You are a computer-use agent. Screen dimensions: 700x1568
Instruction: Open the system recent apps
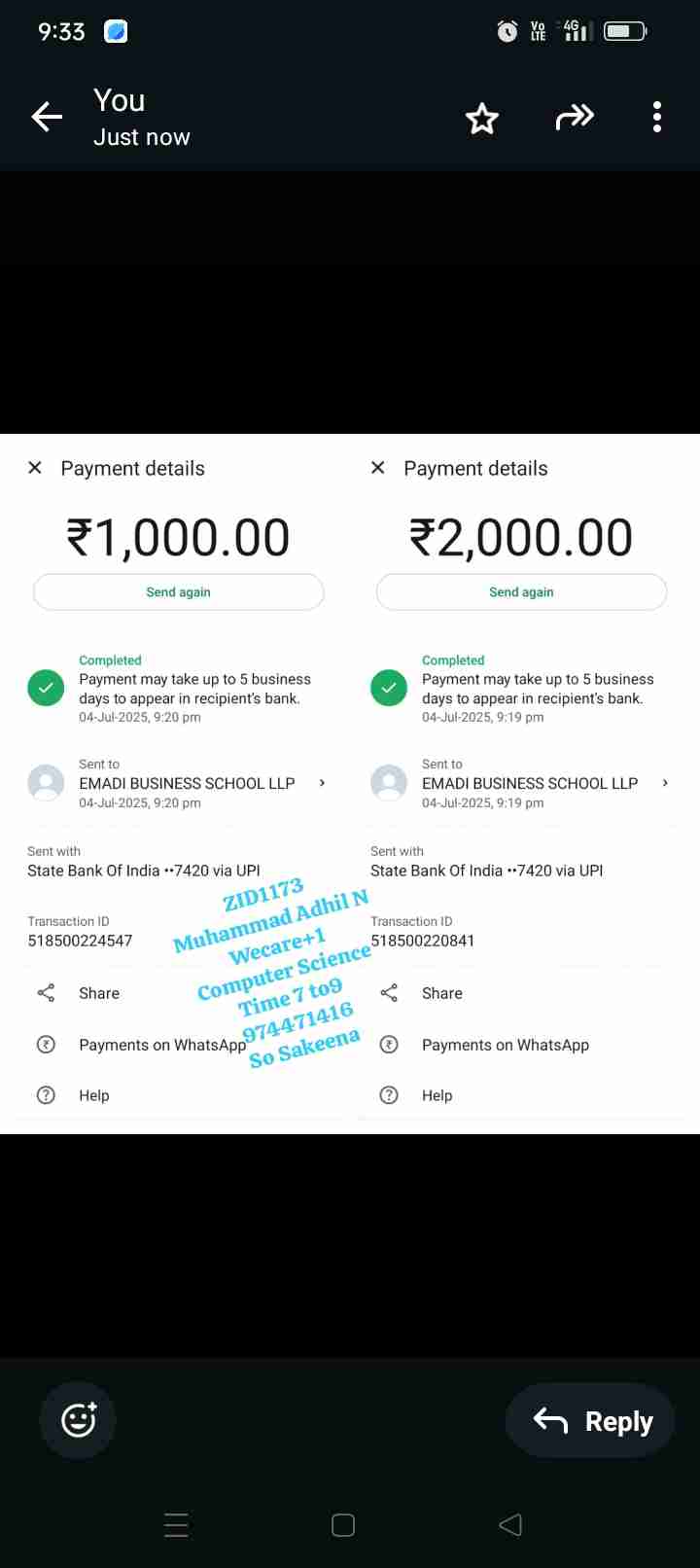(x=176, y=1524)
